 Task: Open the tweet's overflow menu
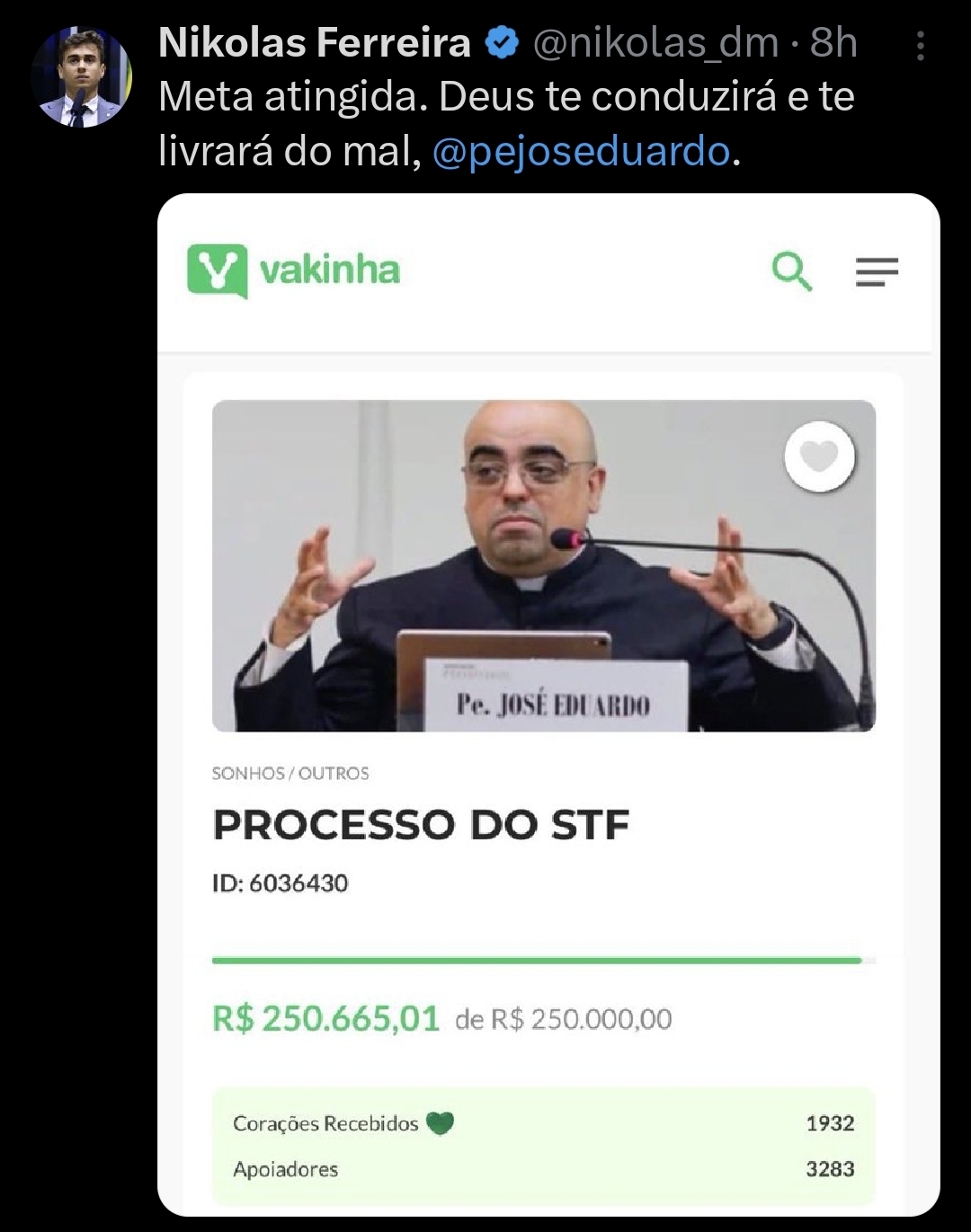920,46
